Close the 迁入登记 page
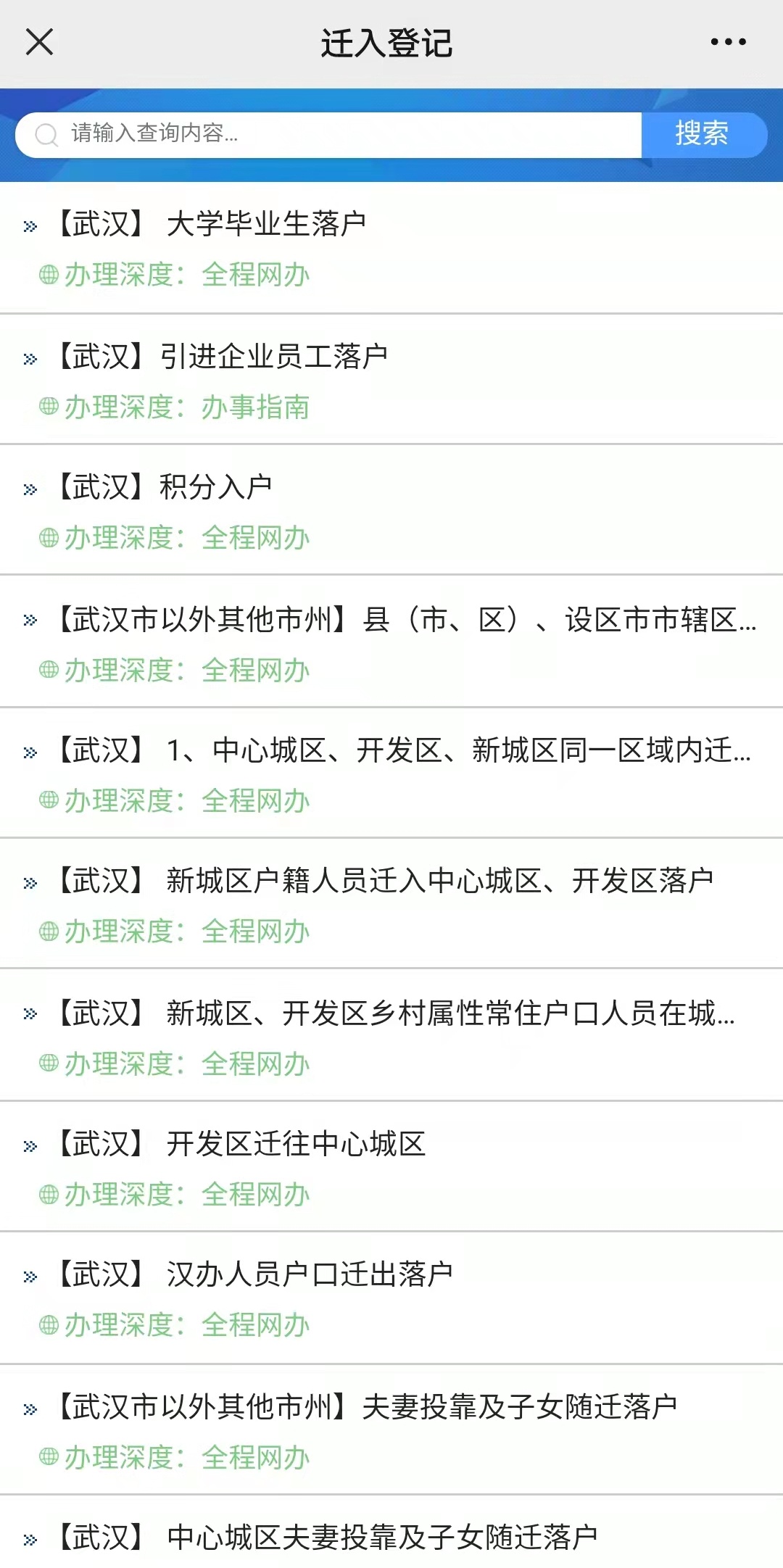The image size is (783, 1568). 39,42
